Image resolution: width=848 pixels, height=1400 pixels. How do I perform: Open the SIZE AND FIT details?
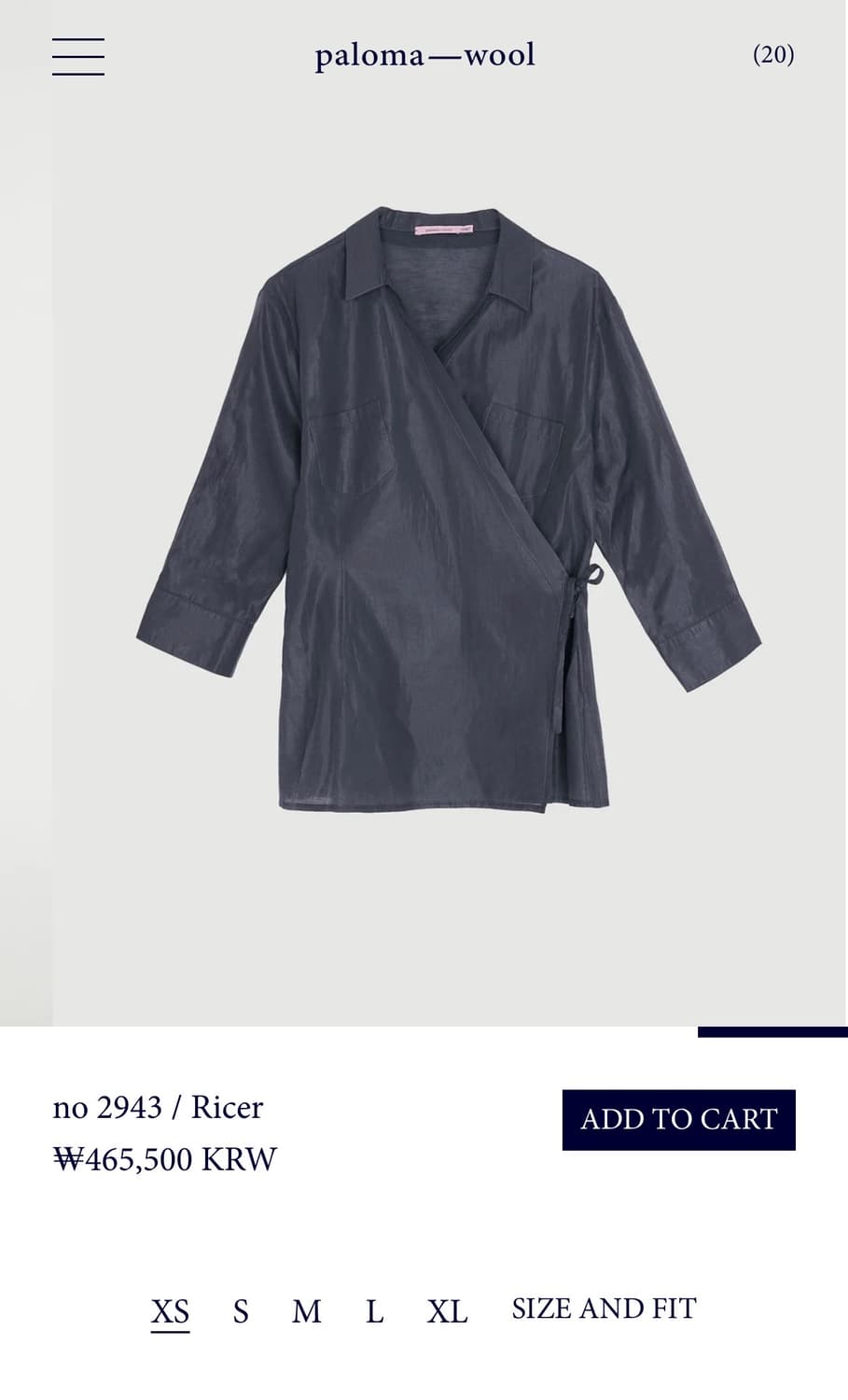(x=602, y=1309)
